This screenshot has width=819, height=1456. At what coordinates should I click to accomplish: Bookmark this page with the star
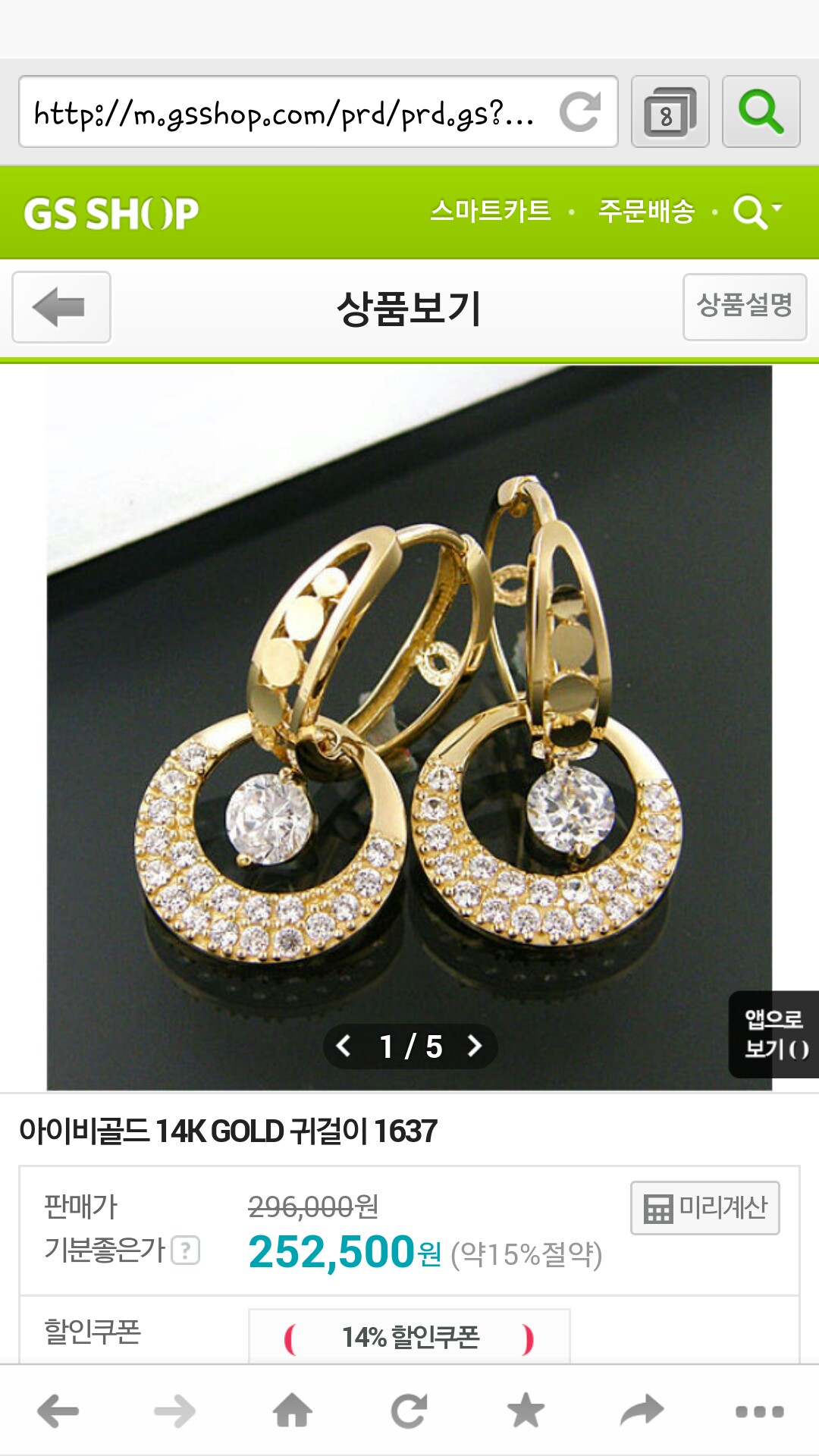point(526,1411)
